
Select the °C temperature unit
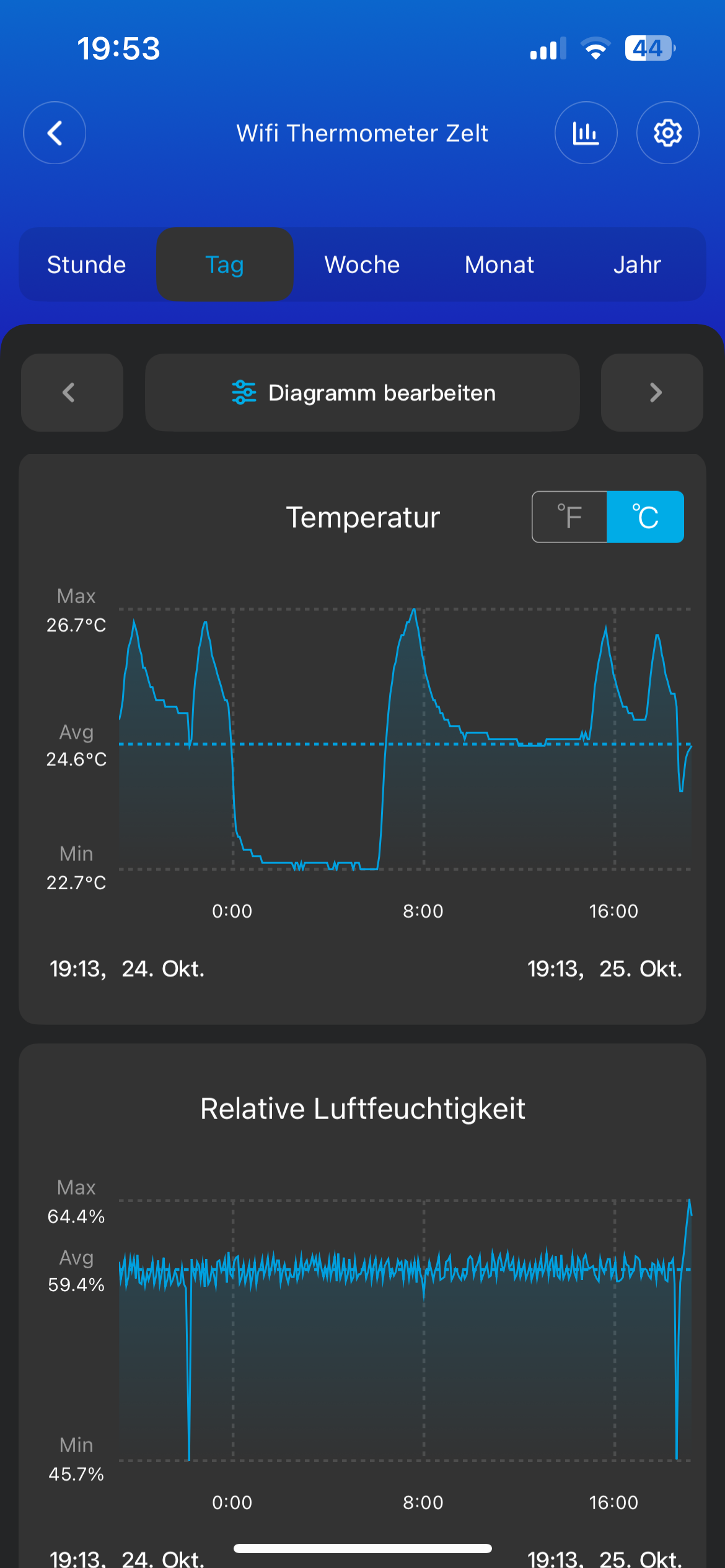(x=645, y=517)
